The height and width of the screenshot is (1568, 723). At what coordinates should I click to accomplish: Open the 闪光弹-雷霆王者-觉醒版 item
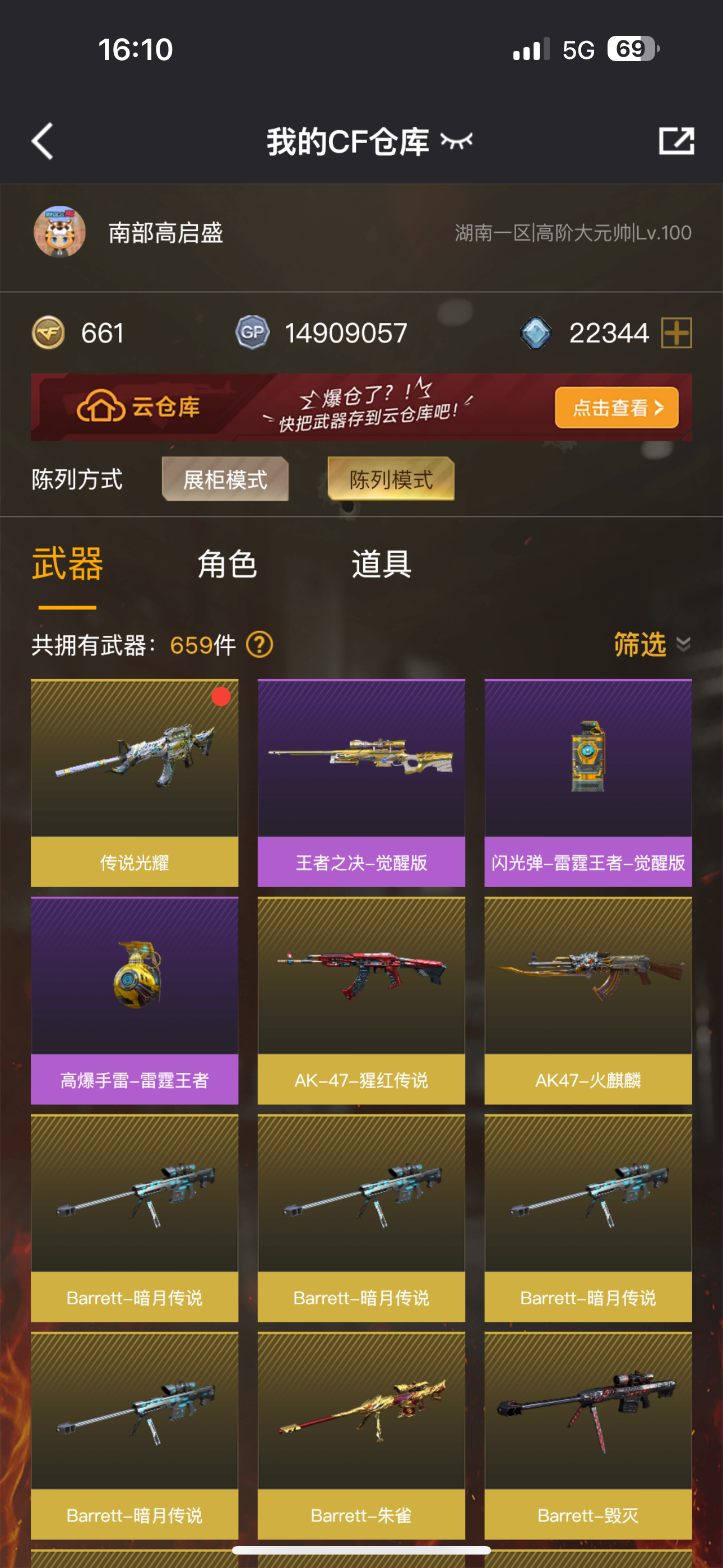coord(588,783)
